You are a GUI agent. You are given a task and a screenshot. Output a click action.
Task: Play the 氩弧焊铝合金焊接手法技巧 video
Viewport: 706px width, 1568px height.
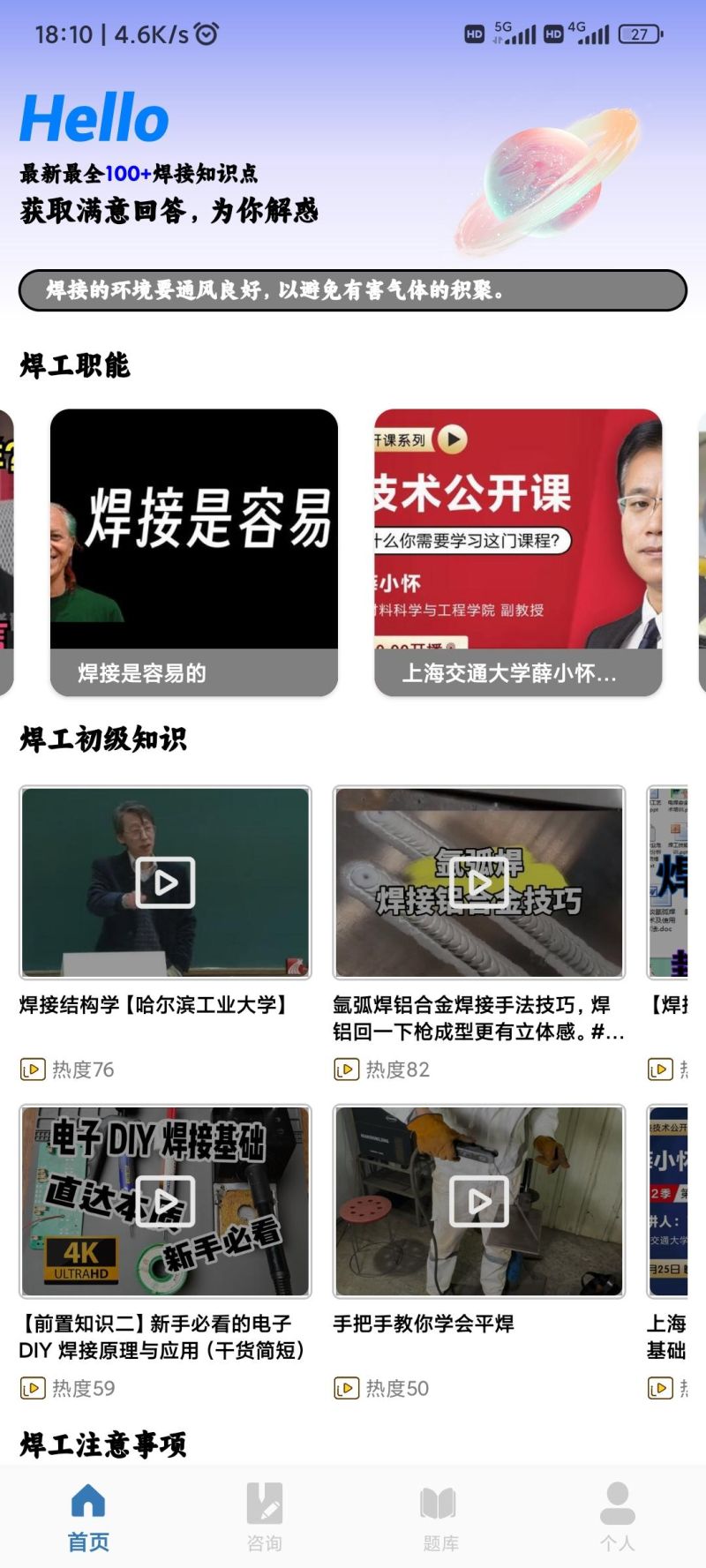pyautogui.click(x=478, y=882)
